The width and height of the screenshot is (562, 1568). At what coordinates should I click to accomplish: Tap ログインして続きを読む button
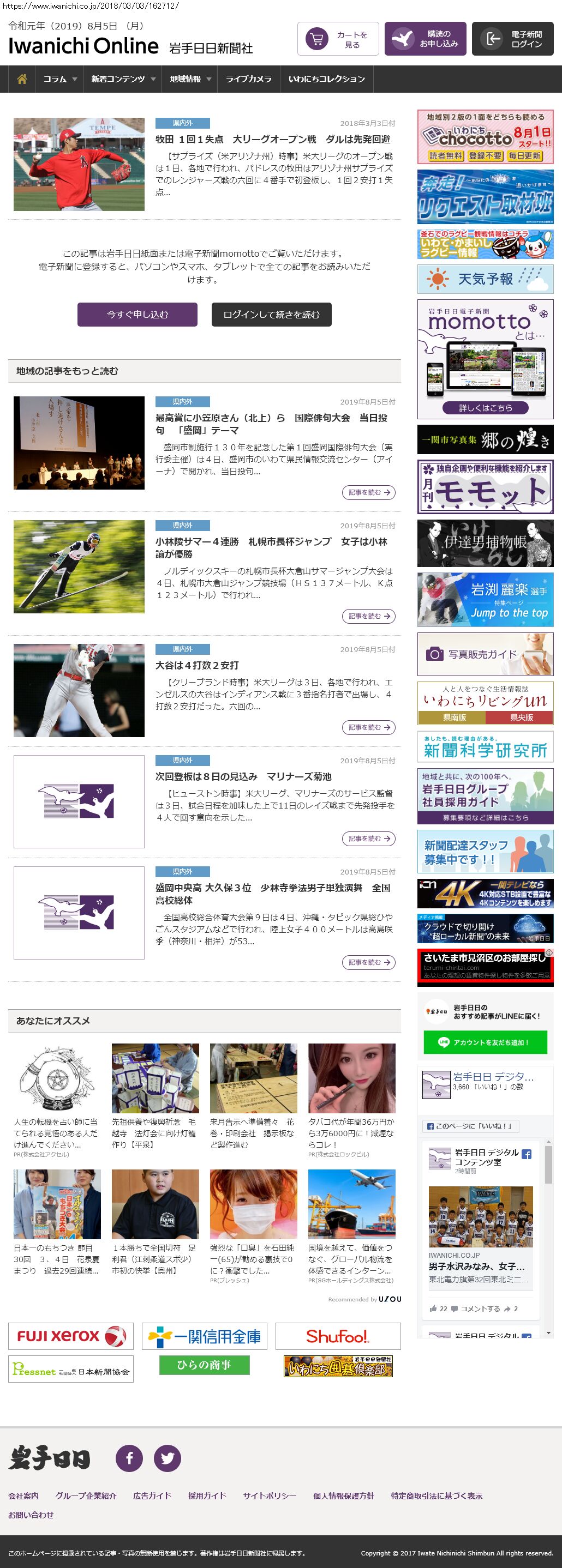pos(271,315)
